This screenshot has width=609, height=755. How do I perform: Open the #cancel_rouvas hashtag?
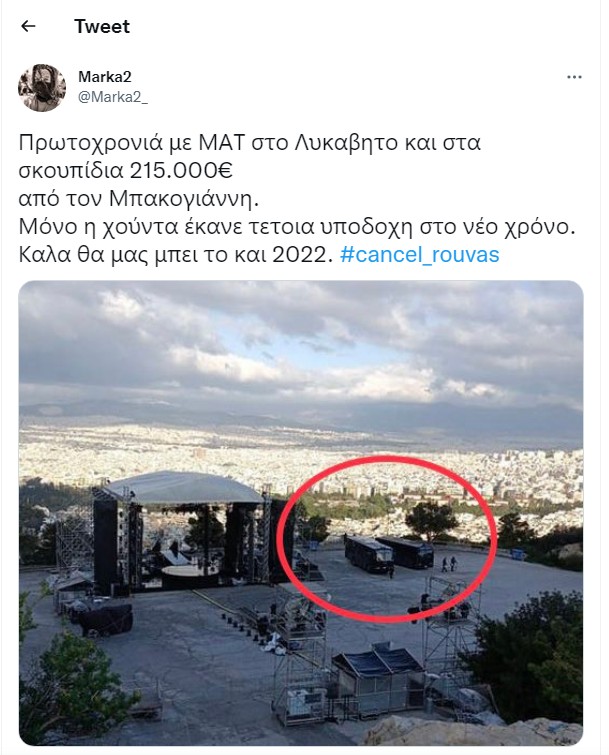click(419, 255)
